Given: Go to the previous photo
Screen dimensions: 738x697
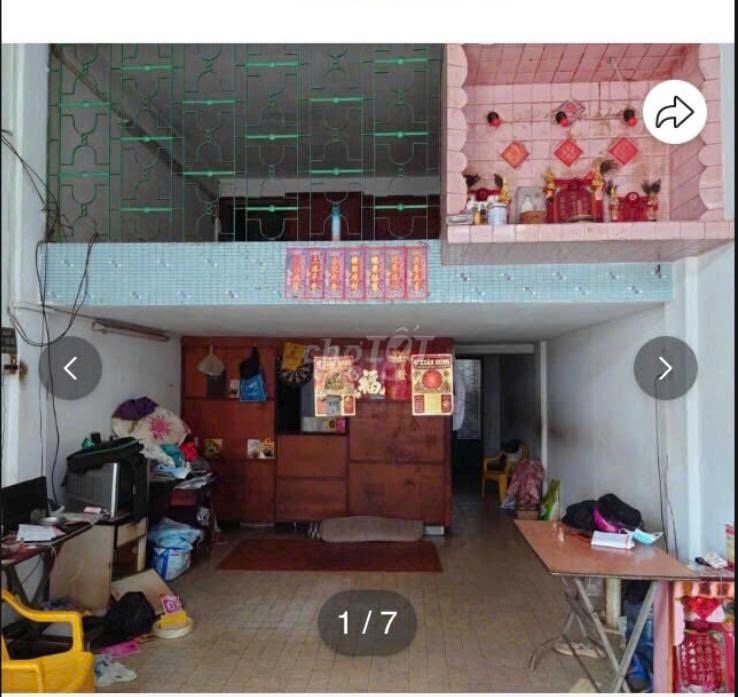Looking at the screenshot, I should coord(70,368).
